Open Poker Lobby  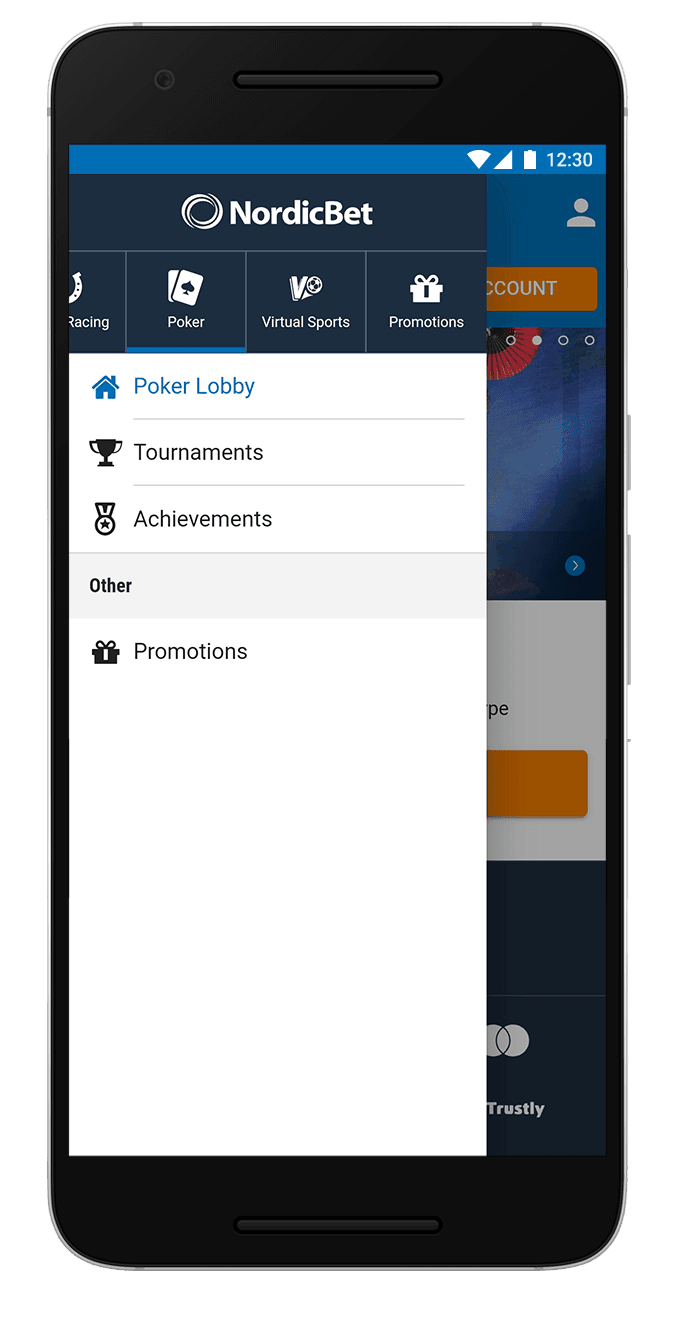[194, 386]
